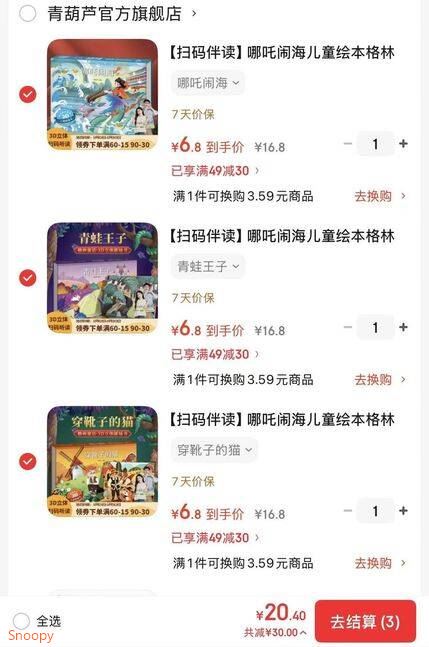Uncheck the 青蛙王子 book item
The height and width of the screenshot is (647, 429).
click(x=28, y=278)
